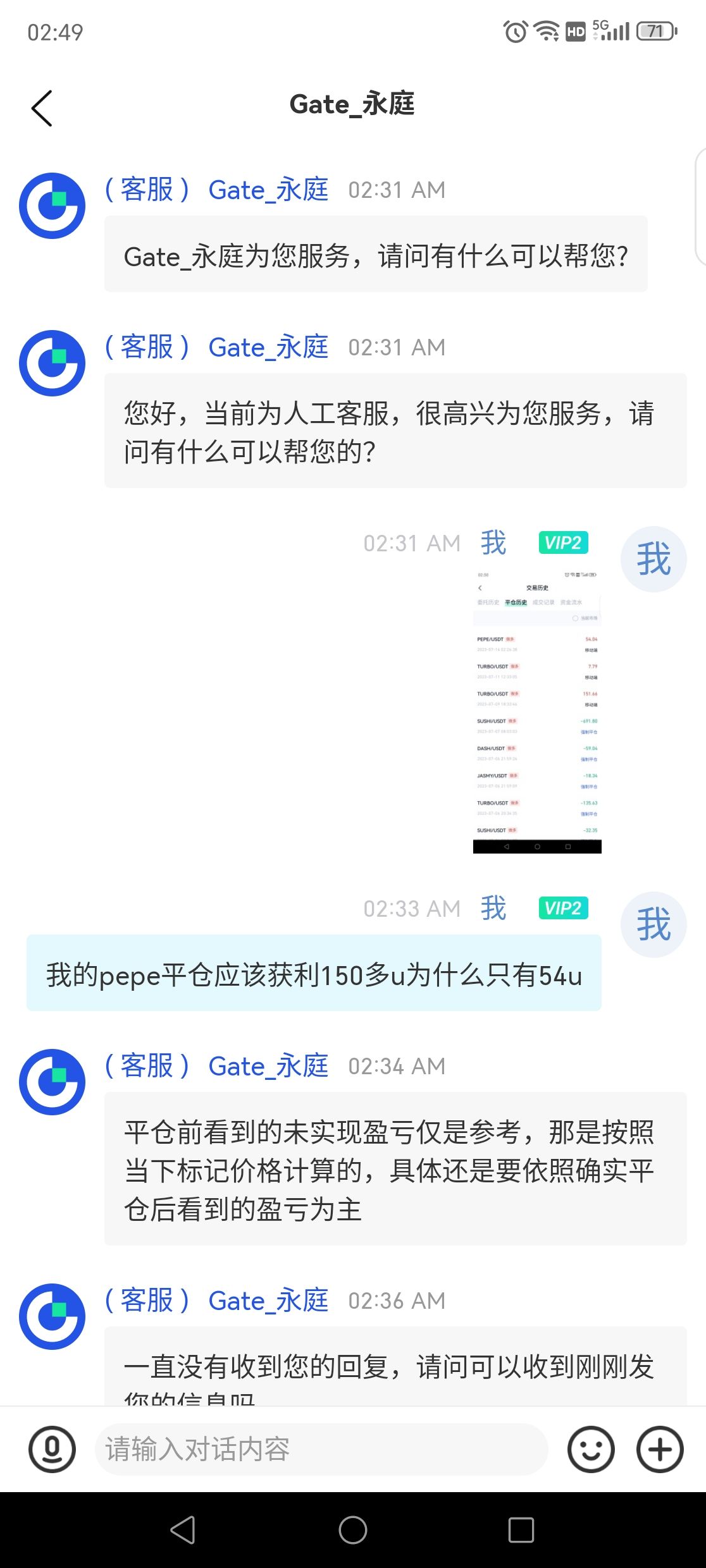Screen dimensions: 706x1568
Task: Tap the Gate_永庭 chat title
Action: (352, 104)
